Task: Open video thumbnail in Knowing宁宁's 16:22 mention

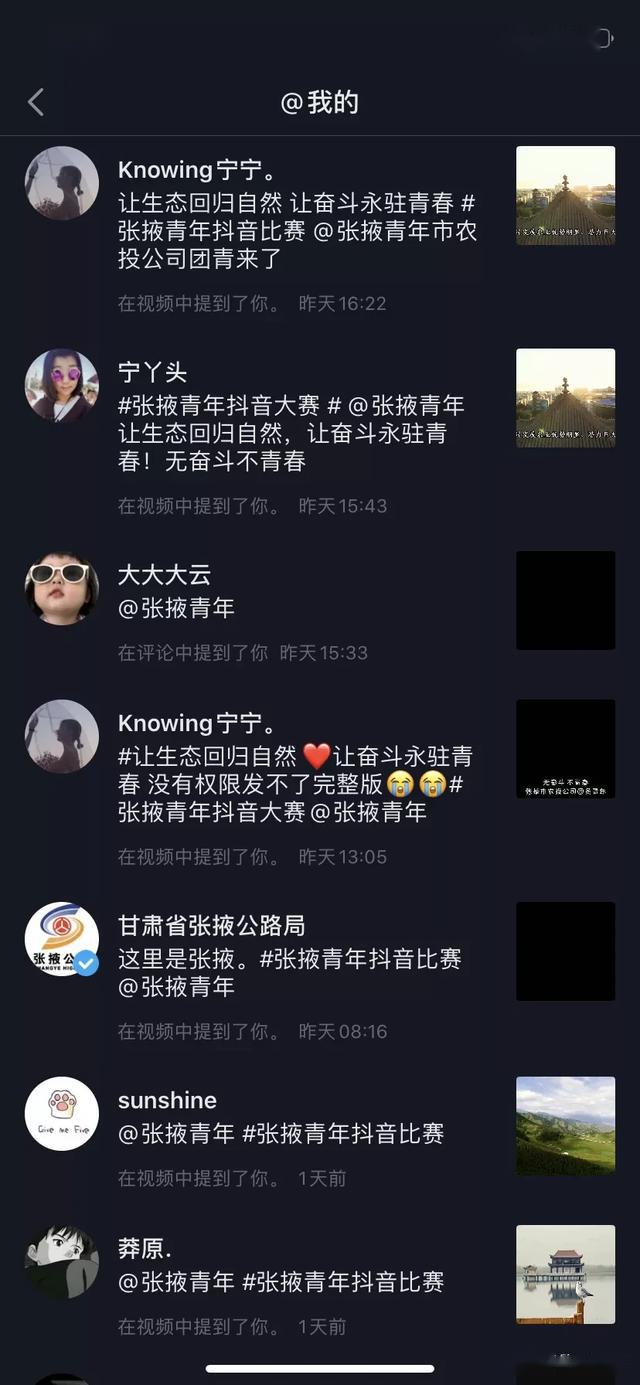Action: (566, 196)
